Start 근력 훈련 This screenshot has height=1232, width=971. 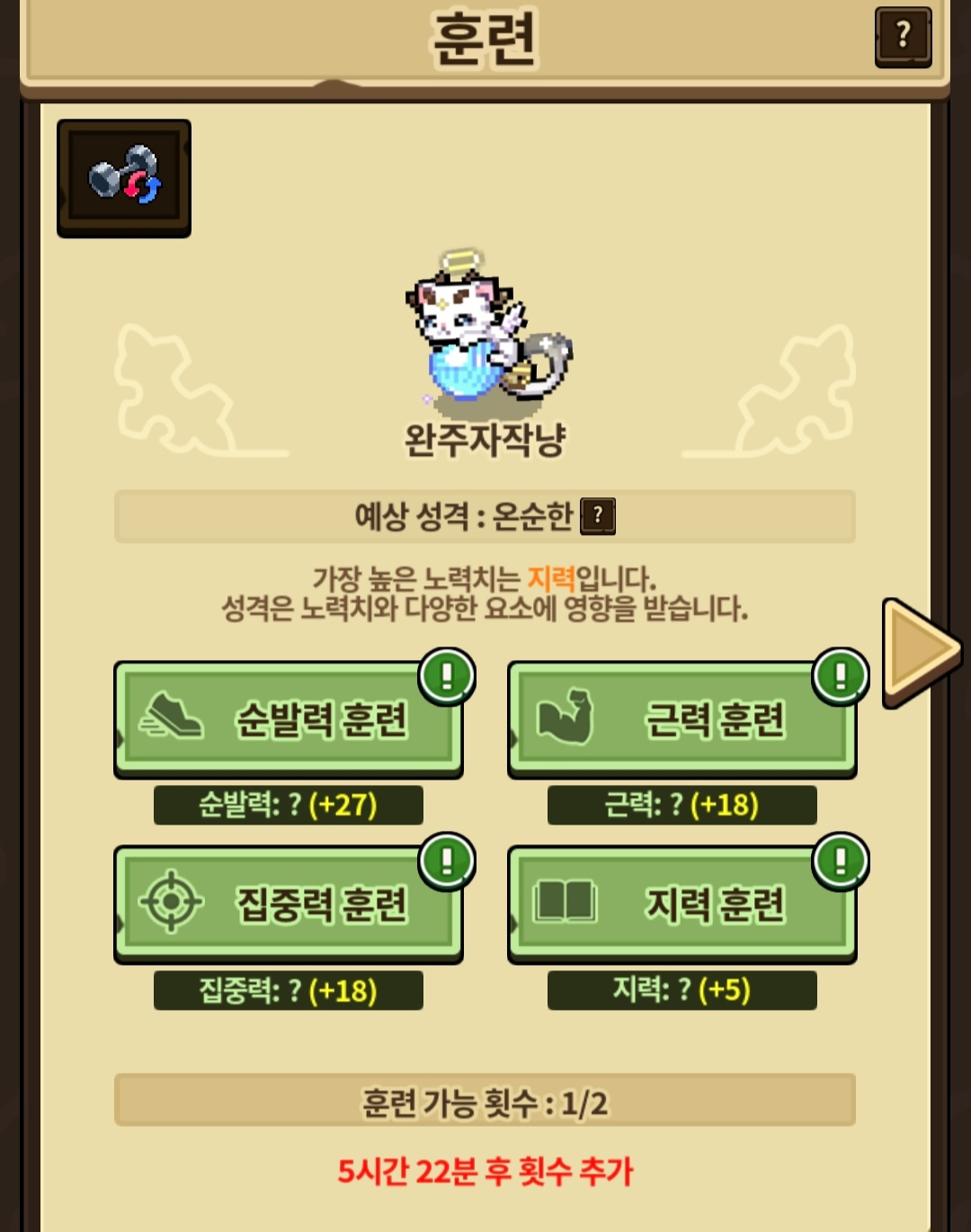pos(681,719)
